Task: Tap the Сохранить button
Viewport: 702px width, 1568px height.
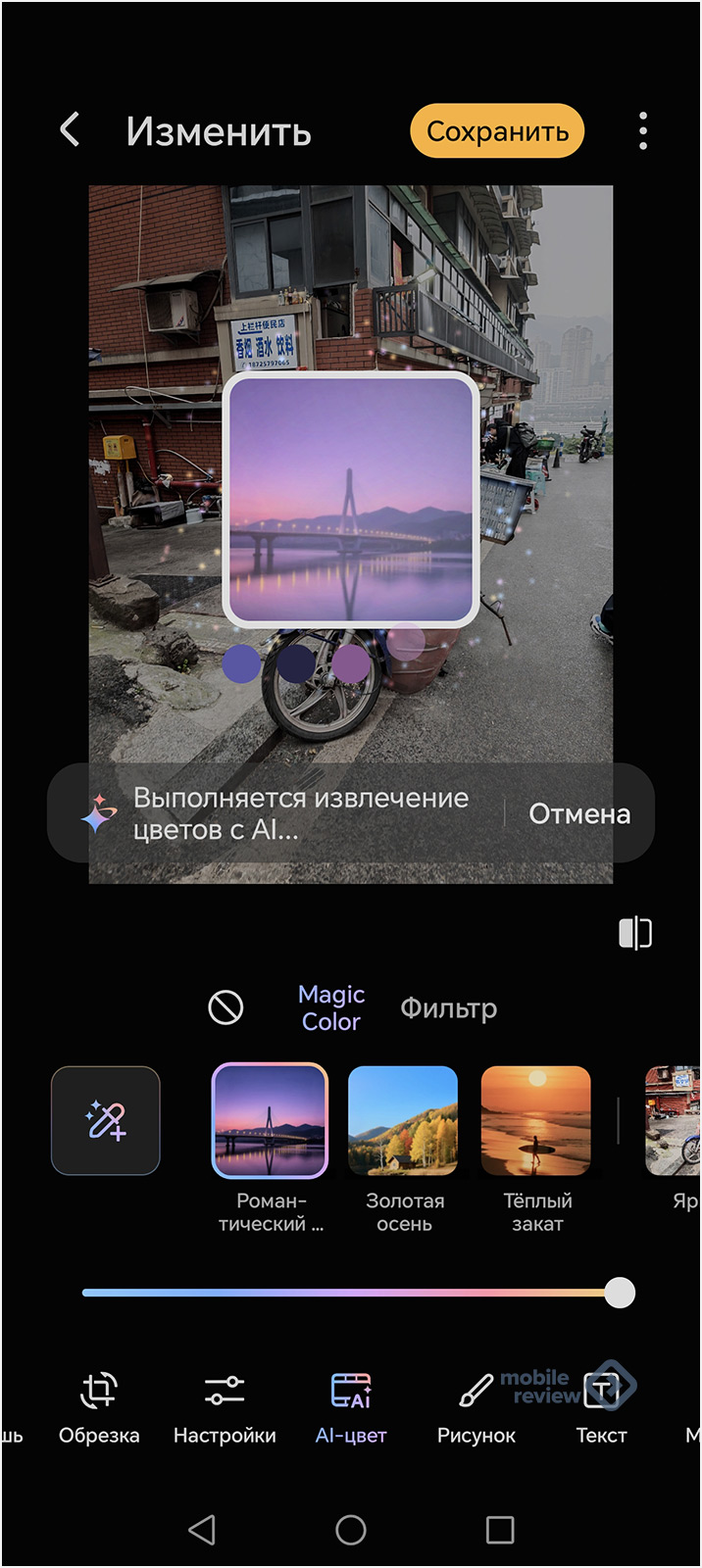Action: (x=497, y=131)
